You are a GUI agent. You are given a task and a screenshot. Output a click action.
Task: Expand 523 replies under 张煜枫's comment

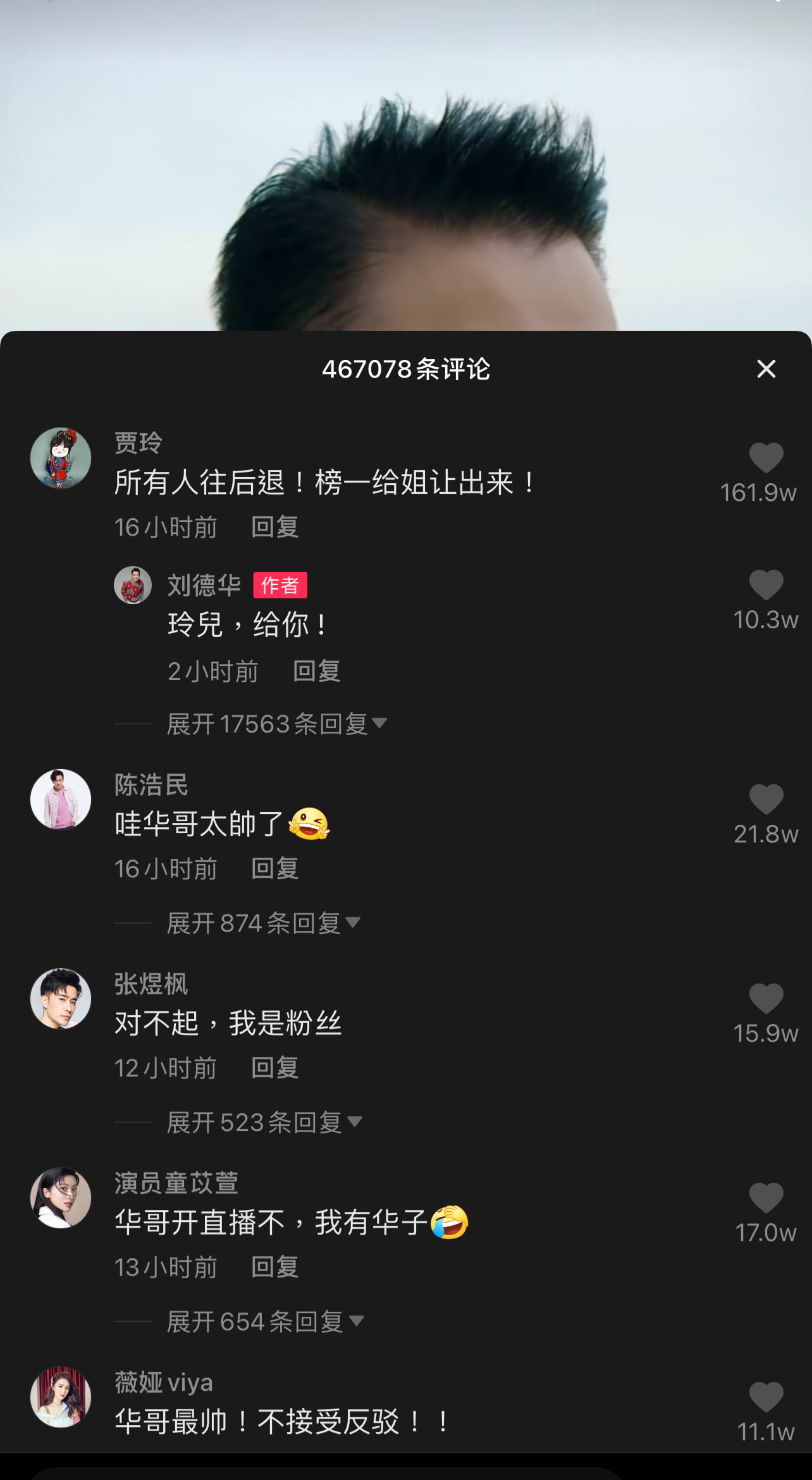pos(264,1123)
